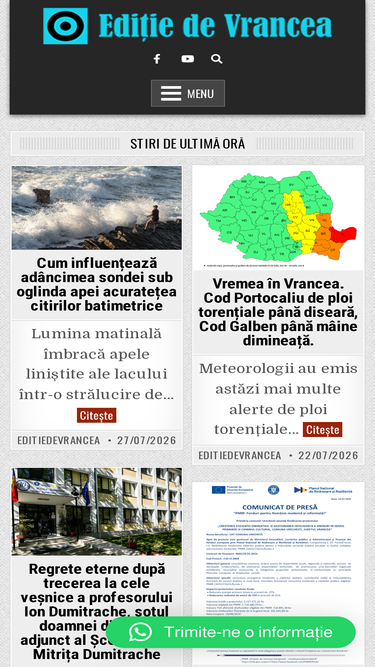The width and height of the screenshot is (375, 667).
Task: Open the Ediție de Vrancea site logo
Action: pos(188,26)
